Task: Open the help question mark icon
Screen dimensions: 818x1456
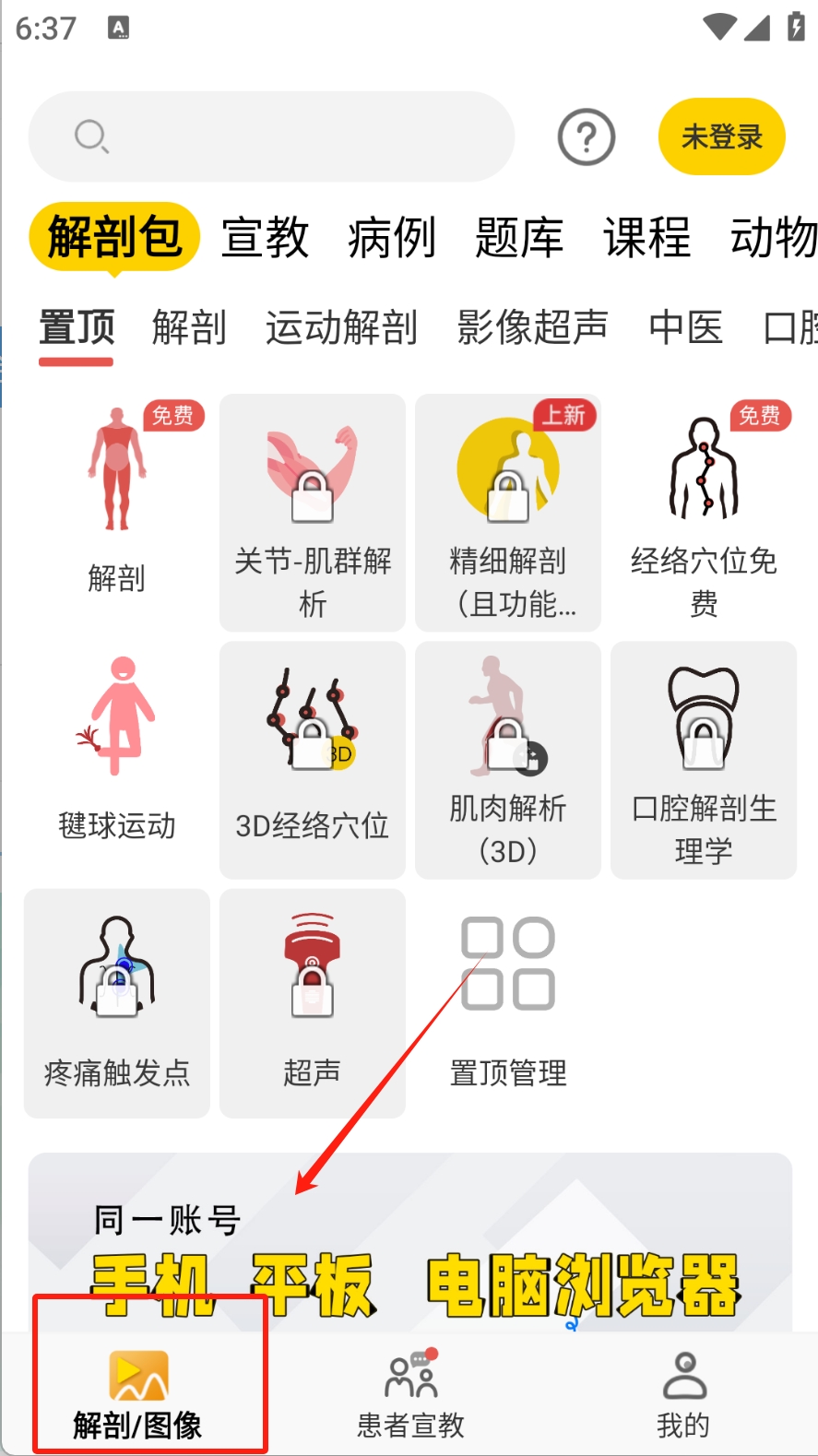Action: point(586,137)
